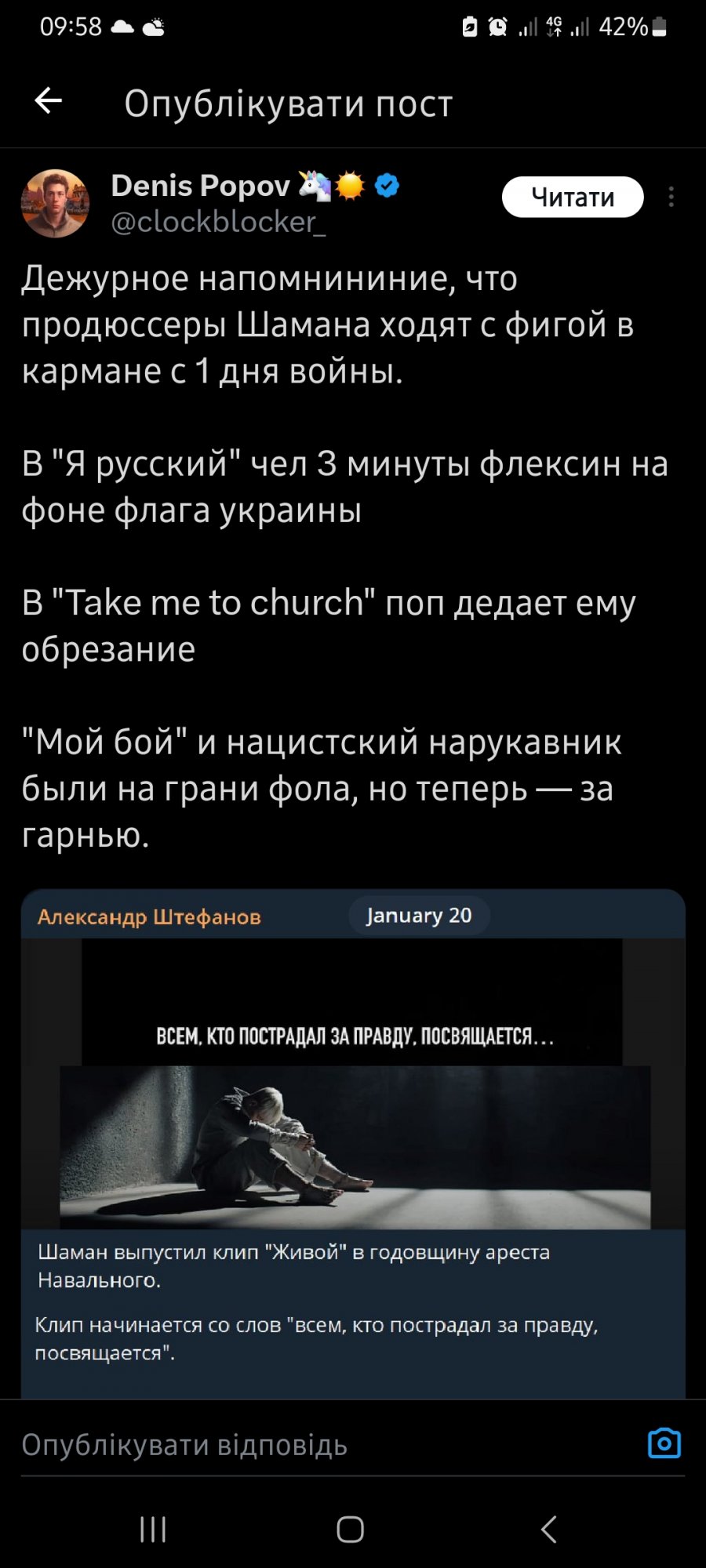This screenshot has width=706, height=1568.
Task: Go to the phone's home screen
Action: click(x=351, y=1529)
